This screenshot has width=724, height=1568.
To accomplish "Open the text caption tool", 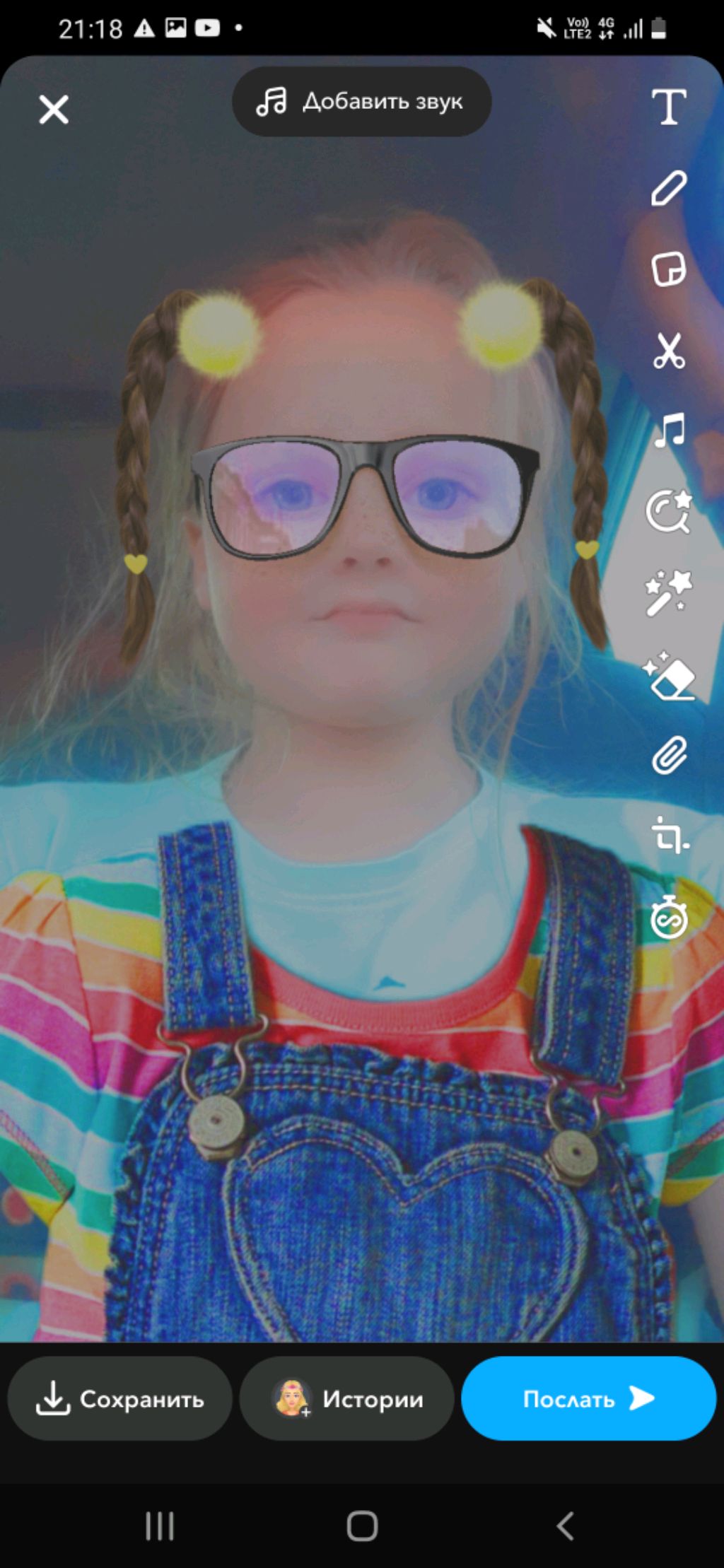I will pos(668,107).
